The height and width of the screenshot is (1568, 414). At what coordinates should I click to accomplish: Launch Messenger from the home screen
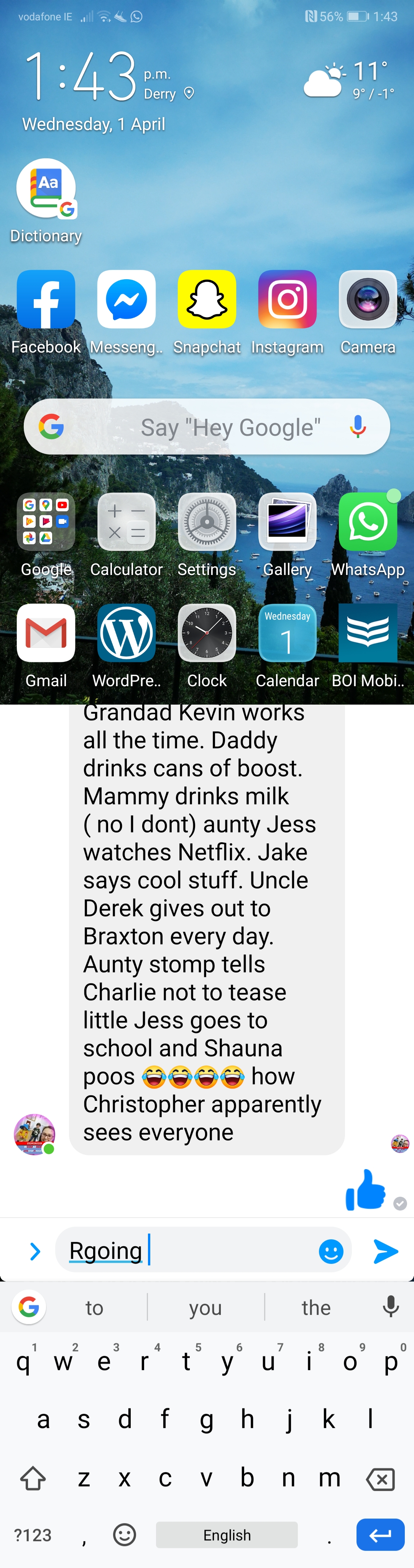127,300
